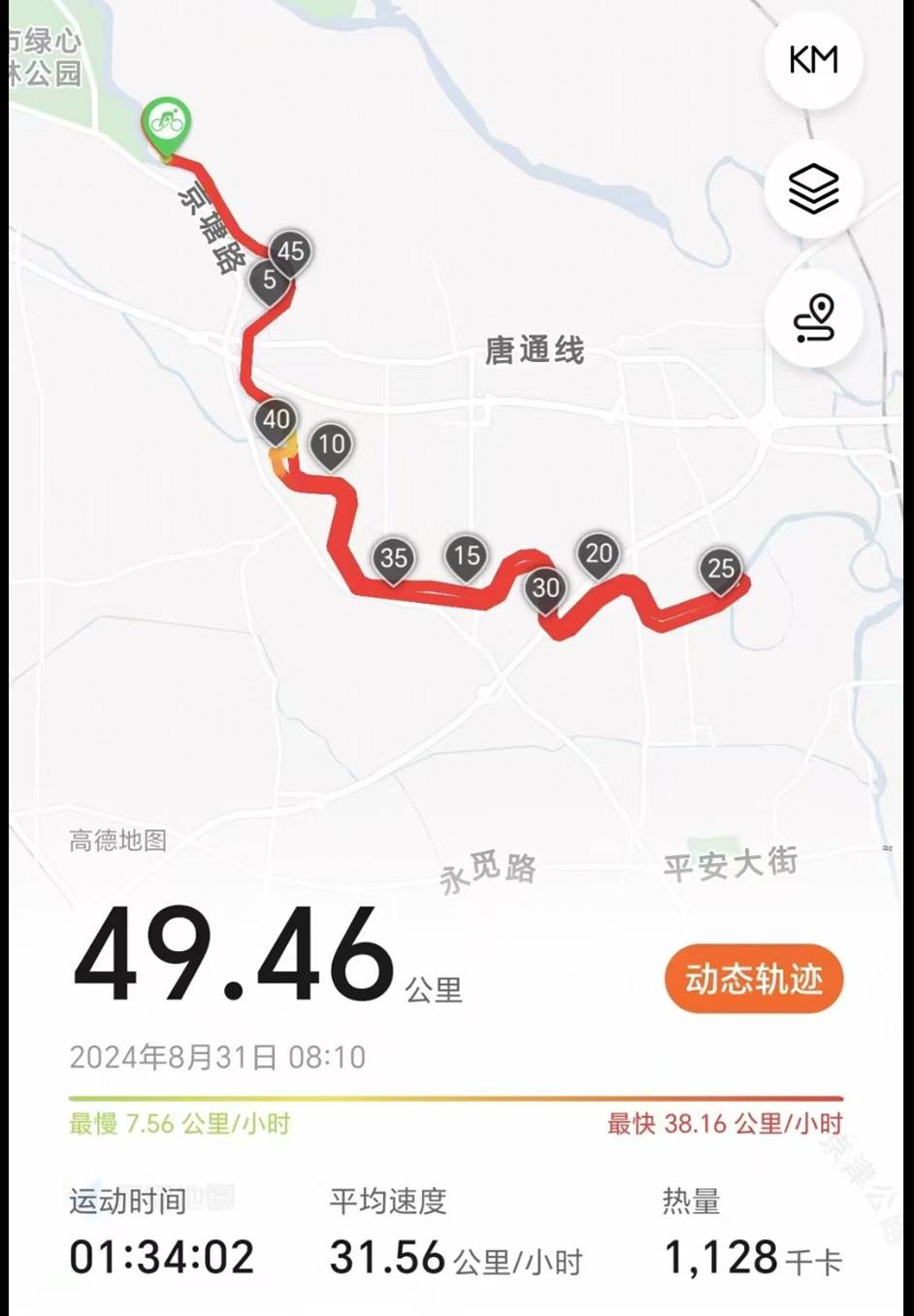Switch distance unit with the KM button

coord(813,60)
